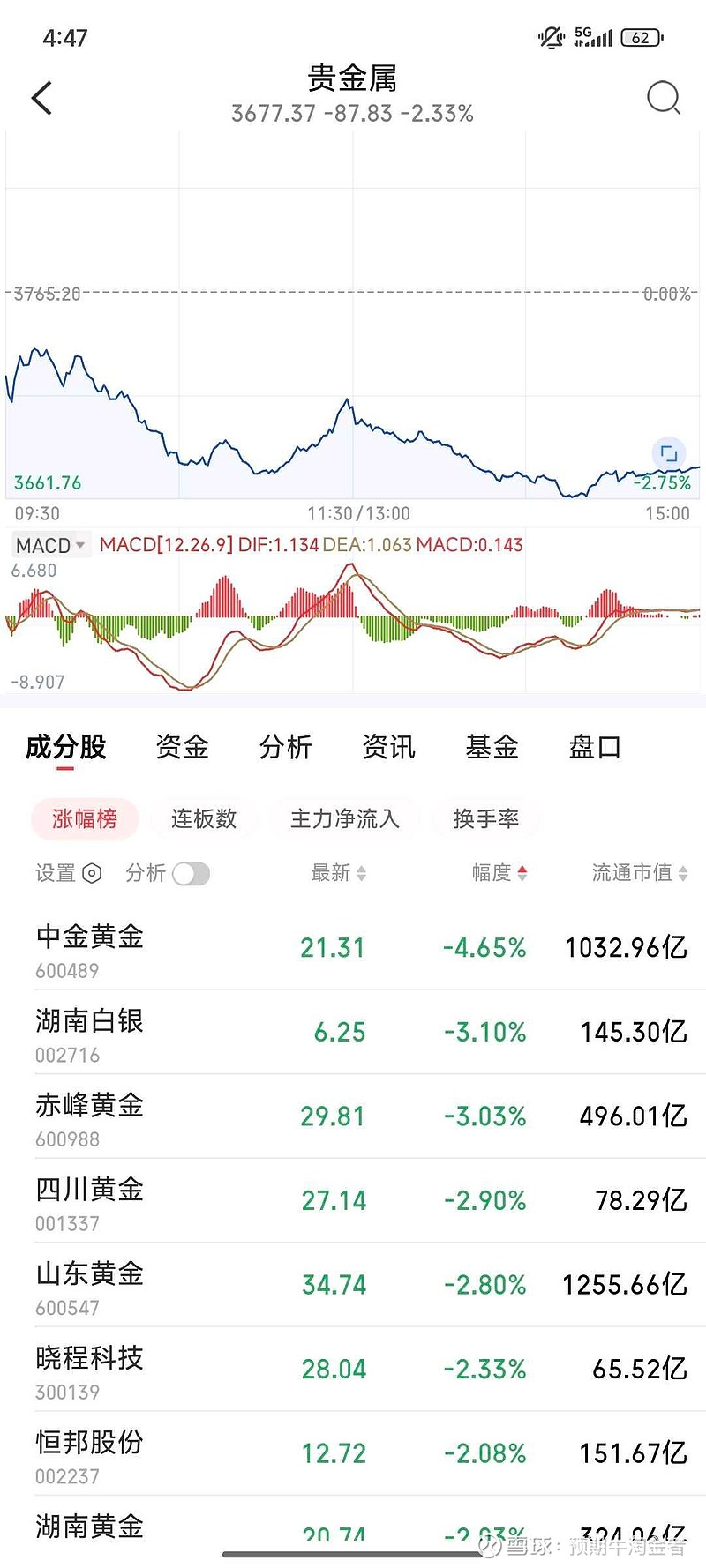Tap the landscape chart expand icon
Viewport: 706px width, 1568px height.
(668, 454)
